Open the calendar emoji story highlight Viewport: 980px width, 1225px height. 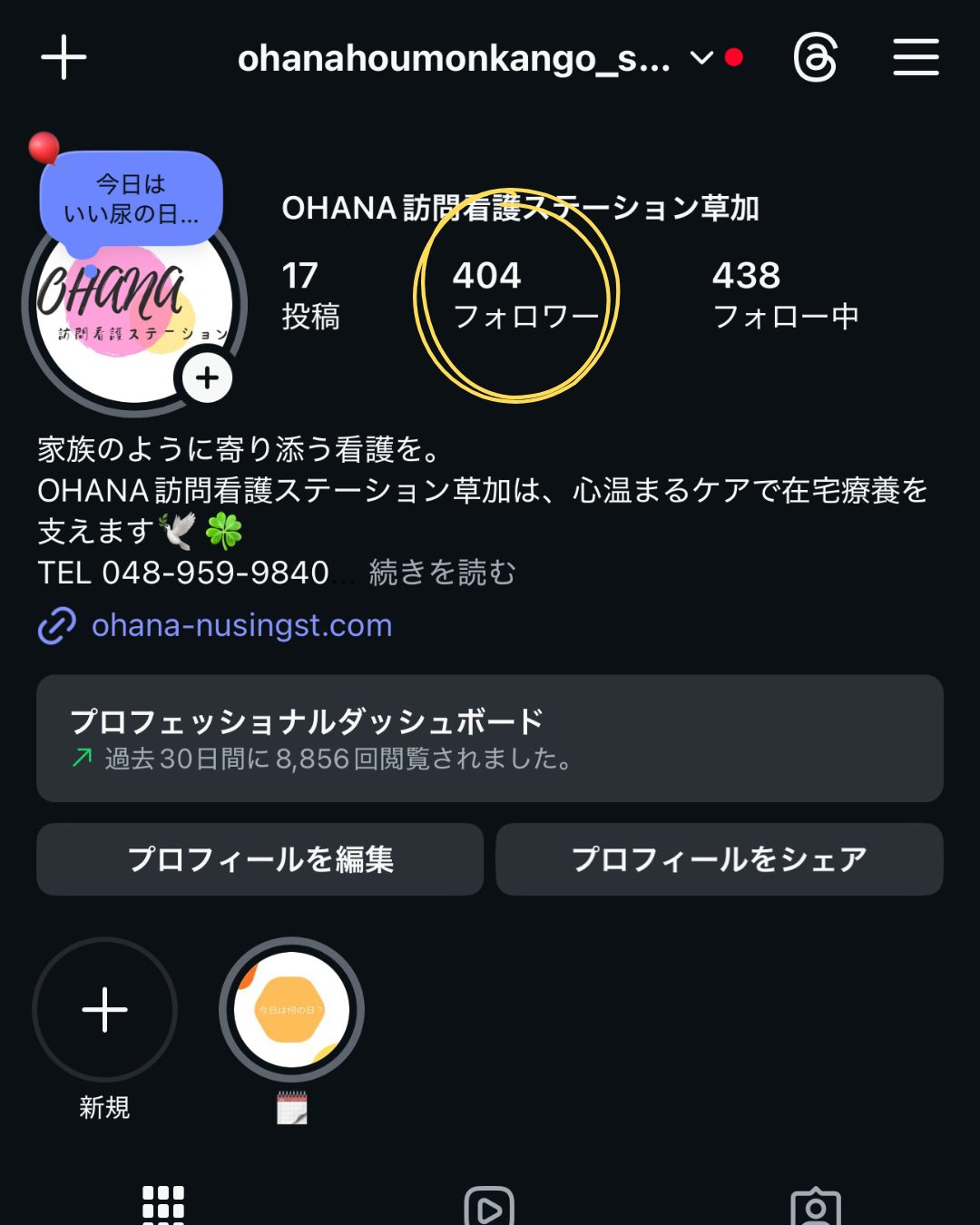pyautogui.click(x=291, y=1010)
